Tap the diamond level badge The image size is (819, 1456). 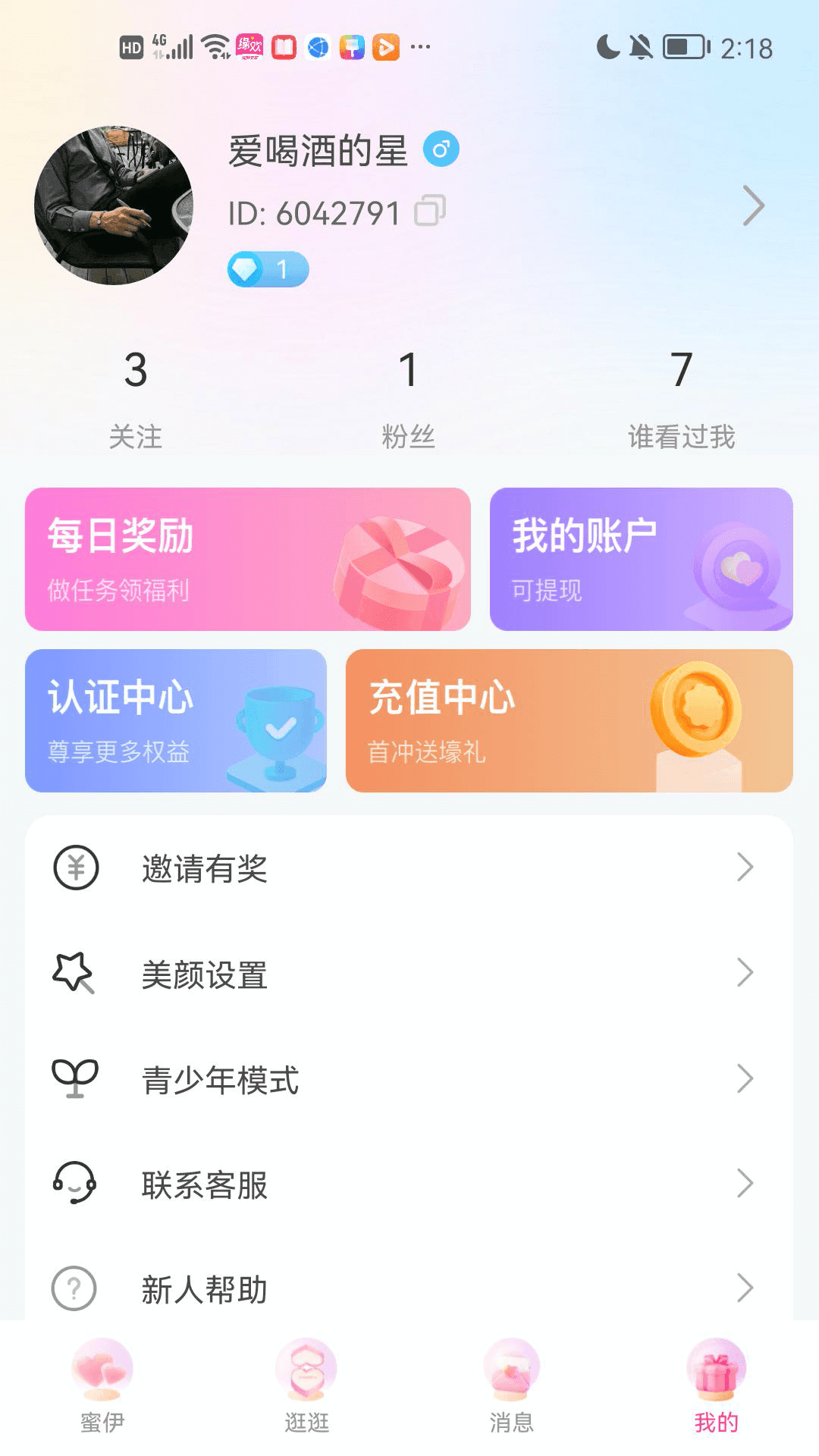(268, 269)
